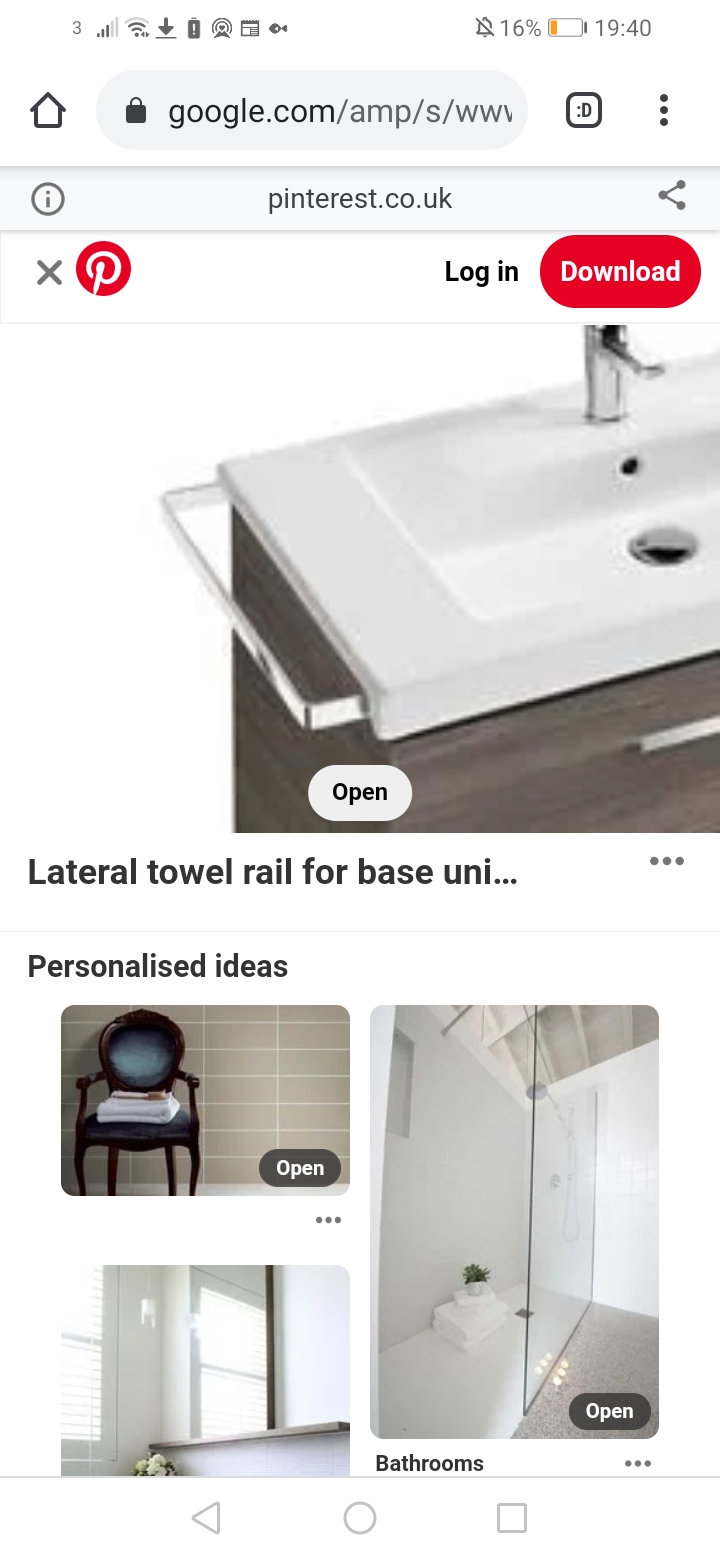Show options for the chair pin
The width and height of the screenshot is (720, 1560).
(328, 1220)
